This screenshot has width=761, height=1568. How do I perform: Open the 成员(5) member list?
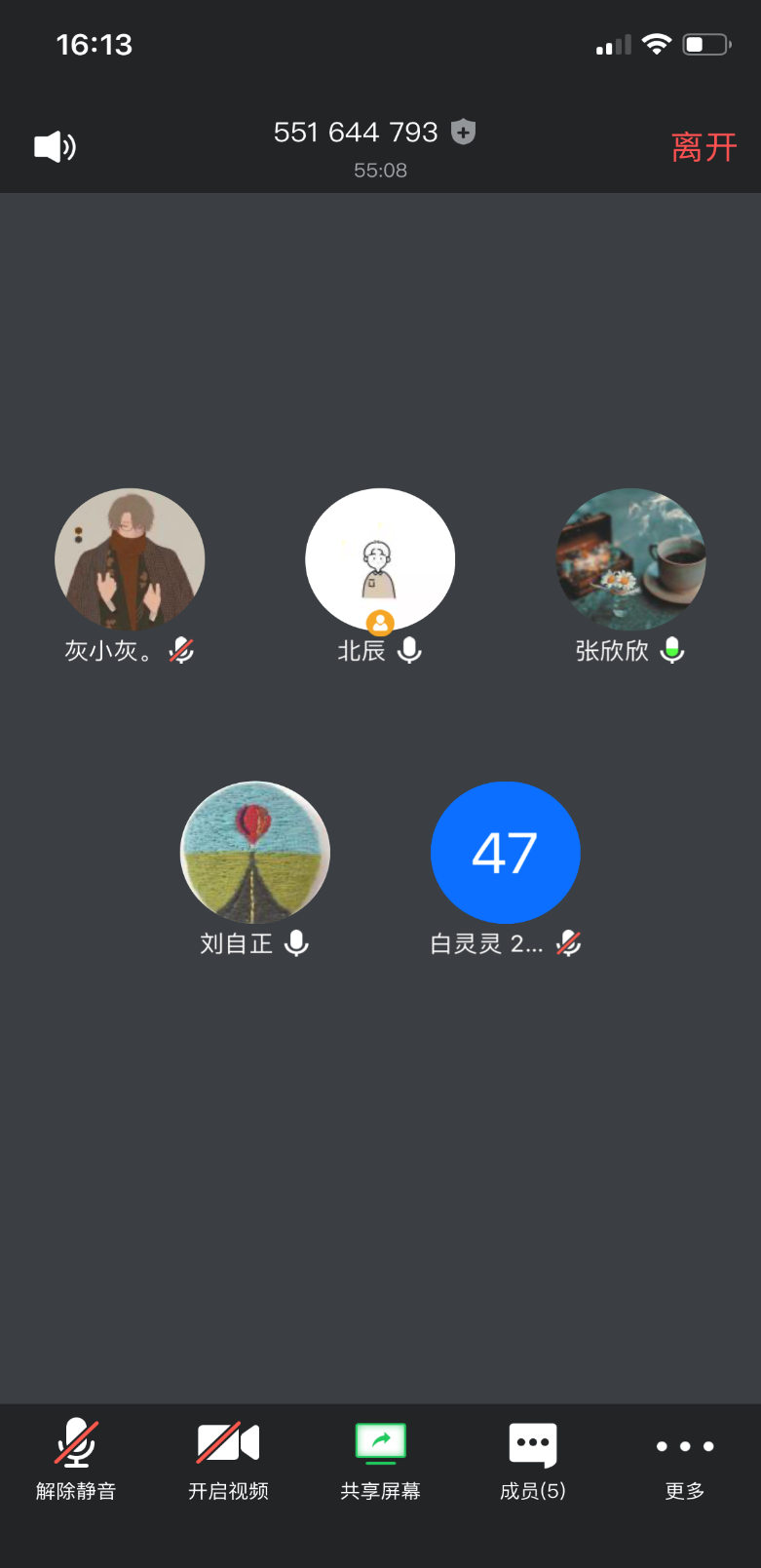pyautogui.click(x=532, y=1458)
